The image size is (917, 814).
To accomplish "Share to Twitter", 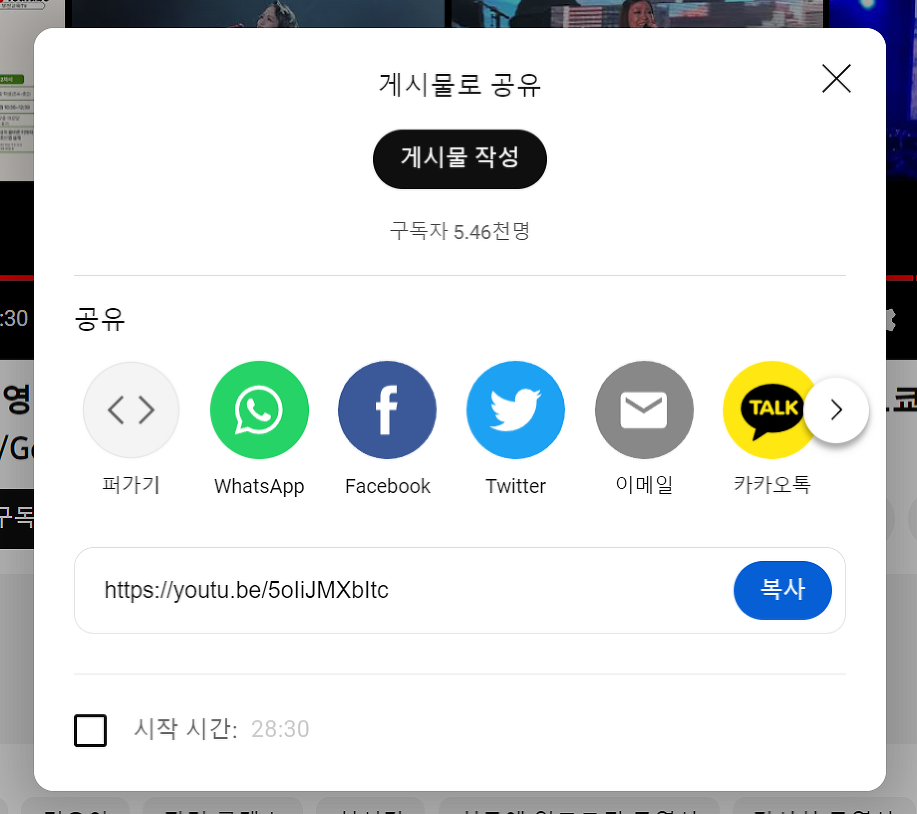I will coord(515,410).
